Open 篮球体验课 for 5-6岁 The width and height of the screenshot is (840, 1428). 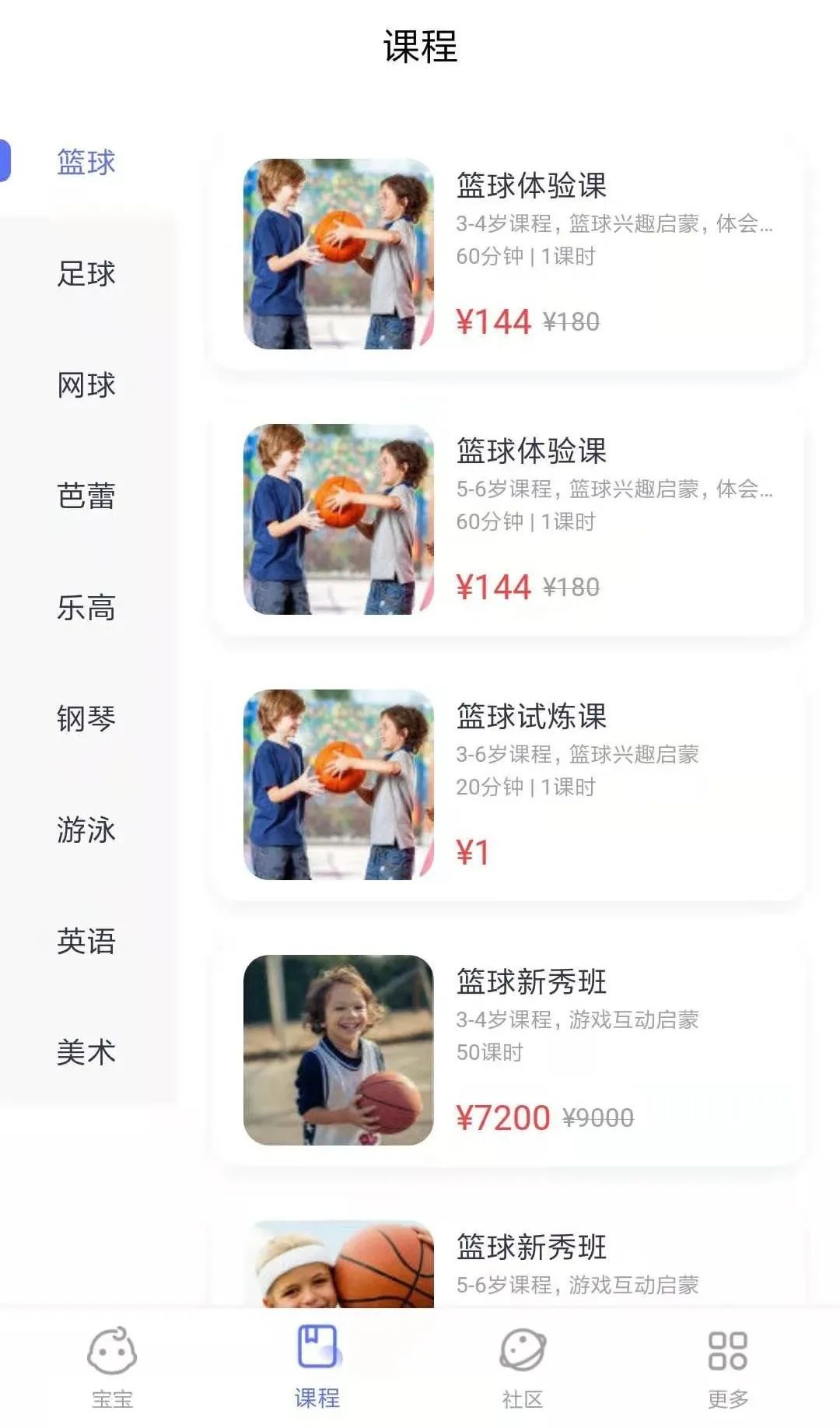click(506, 520)
